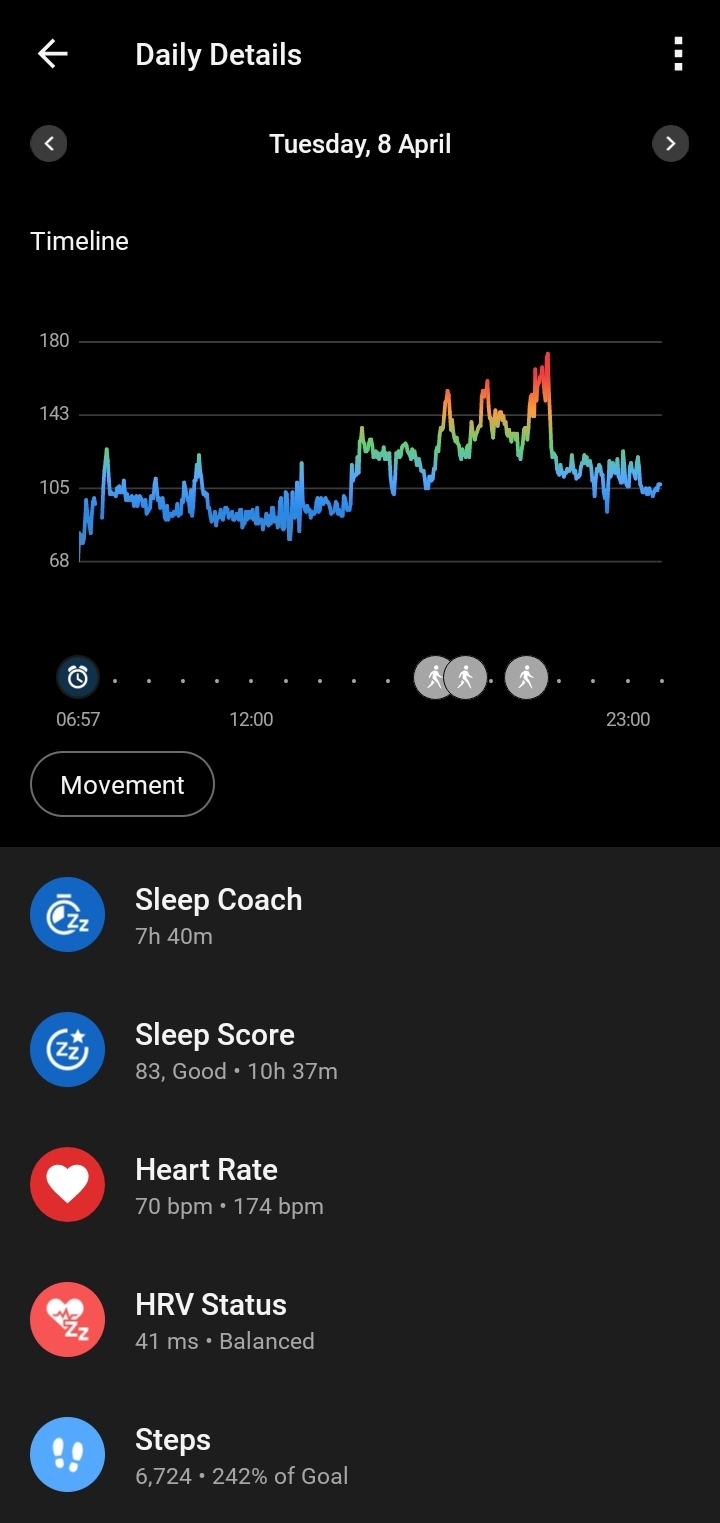720x1523 pixels.
Task: Go to the next day
Action: point(671,144)
